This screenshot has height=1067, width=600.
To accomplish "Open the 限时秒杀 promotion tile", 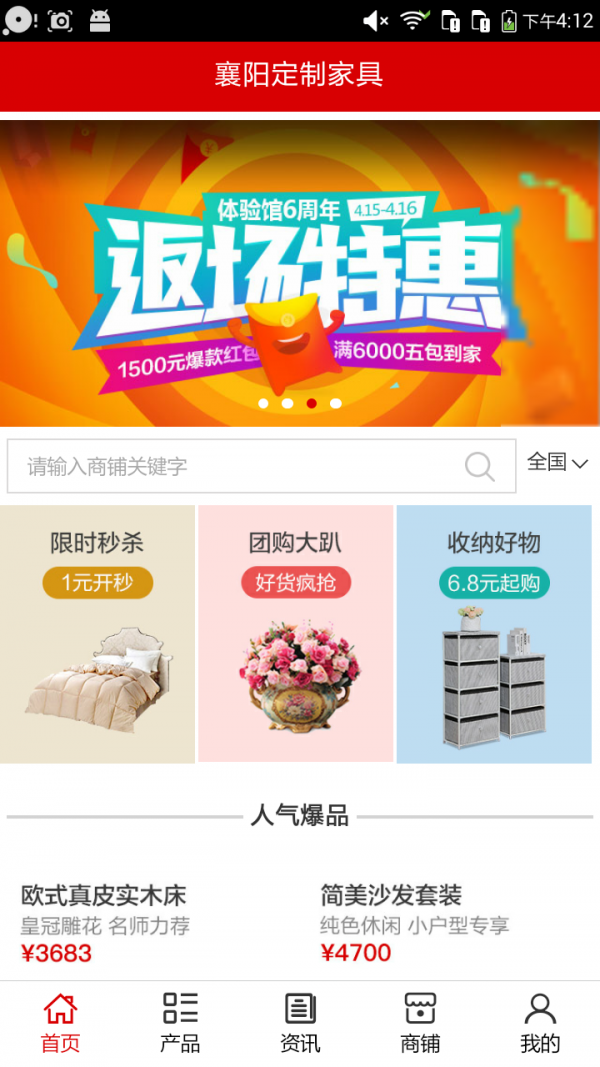I will click(x=97, y=634).
